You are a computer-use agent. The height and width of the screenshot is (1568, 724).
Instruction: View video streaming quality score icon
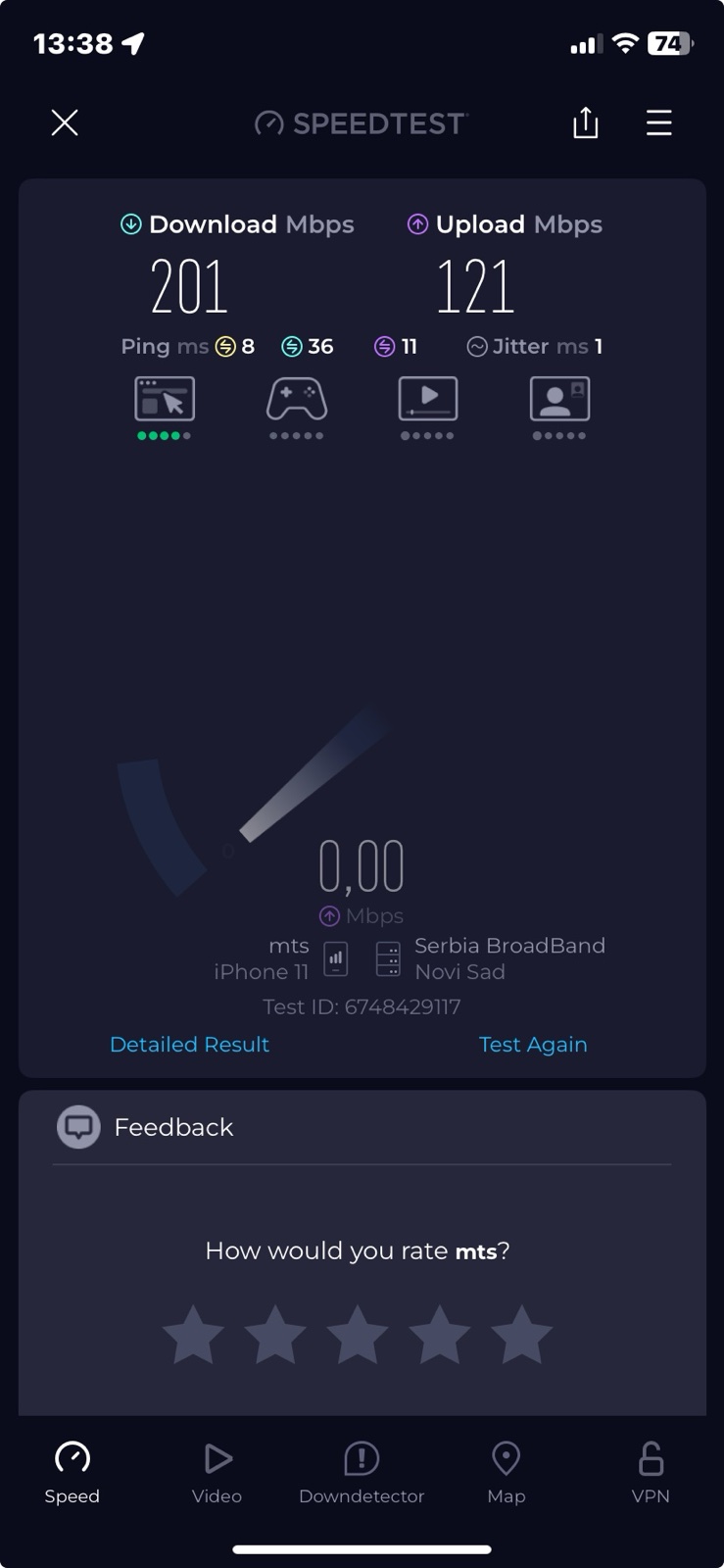click(427, 399)
